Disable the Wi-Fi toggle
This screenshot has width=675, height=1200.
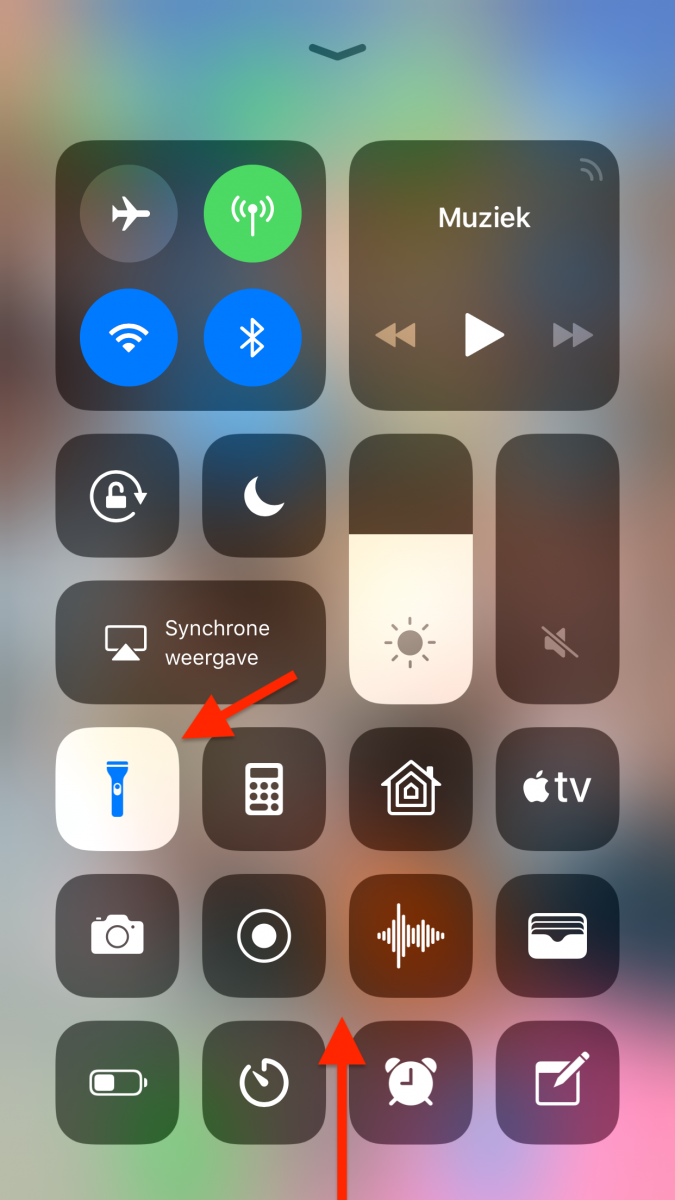coord(129,337)
